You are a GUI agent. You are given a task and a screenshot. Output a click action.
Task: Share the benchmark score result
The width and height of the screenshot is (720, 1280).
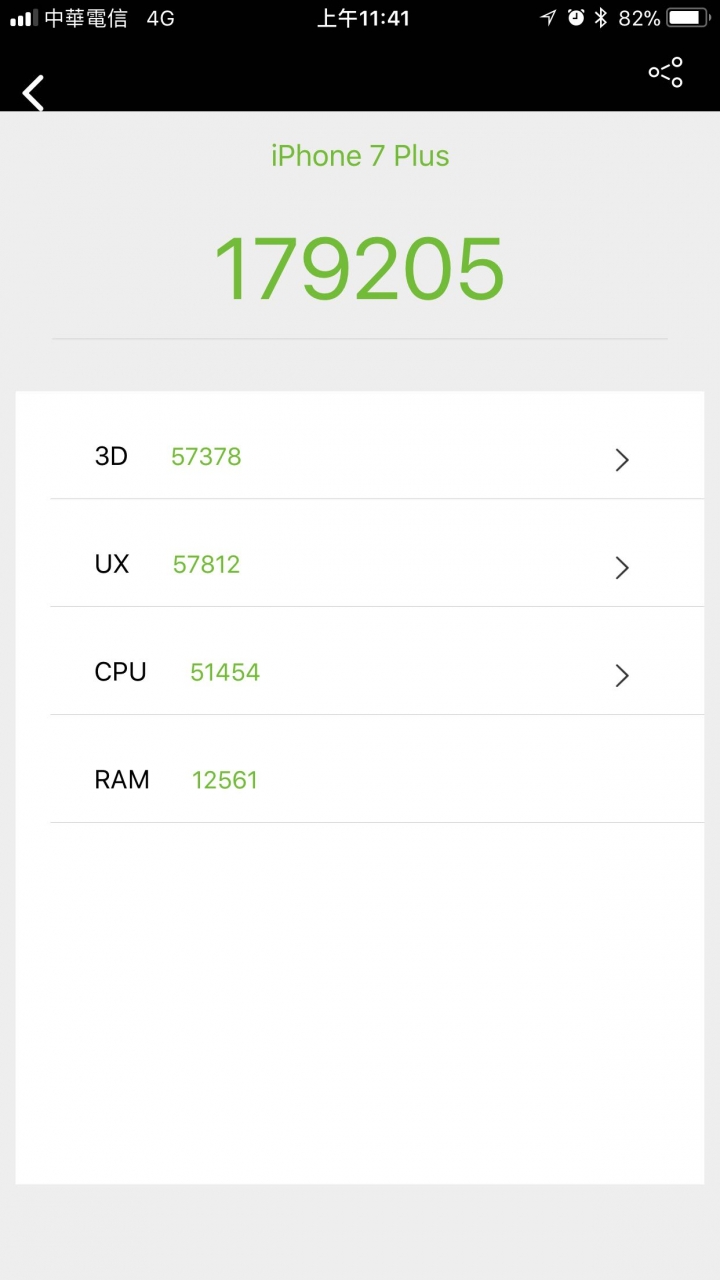[665, 72]
